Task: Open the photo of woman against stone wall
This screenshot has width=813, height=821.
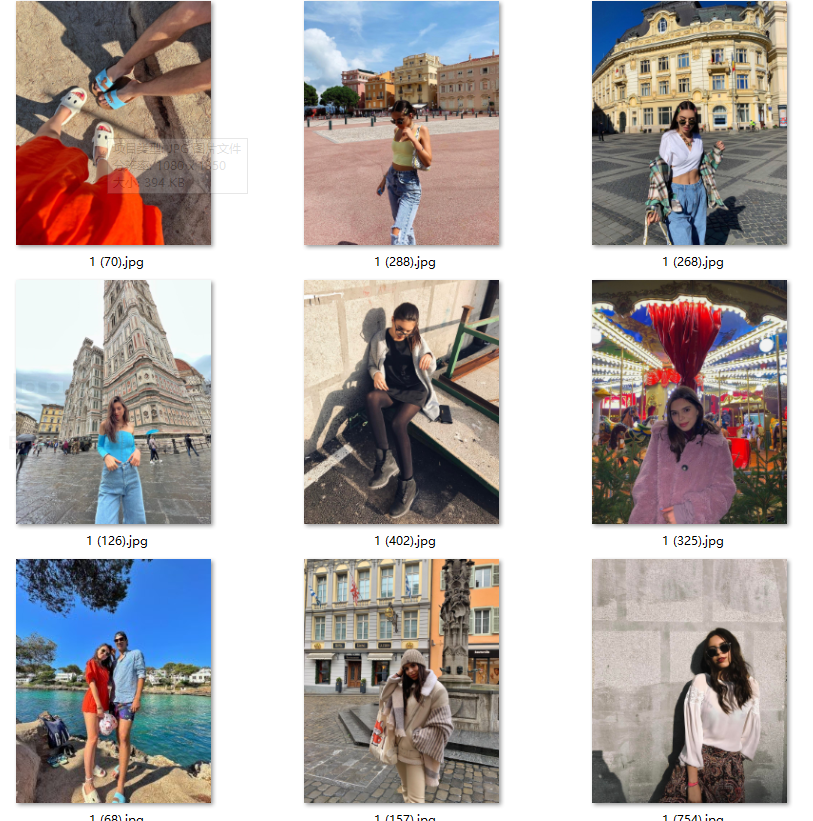Action: pyautogui.click(x=689, y=681)
